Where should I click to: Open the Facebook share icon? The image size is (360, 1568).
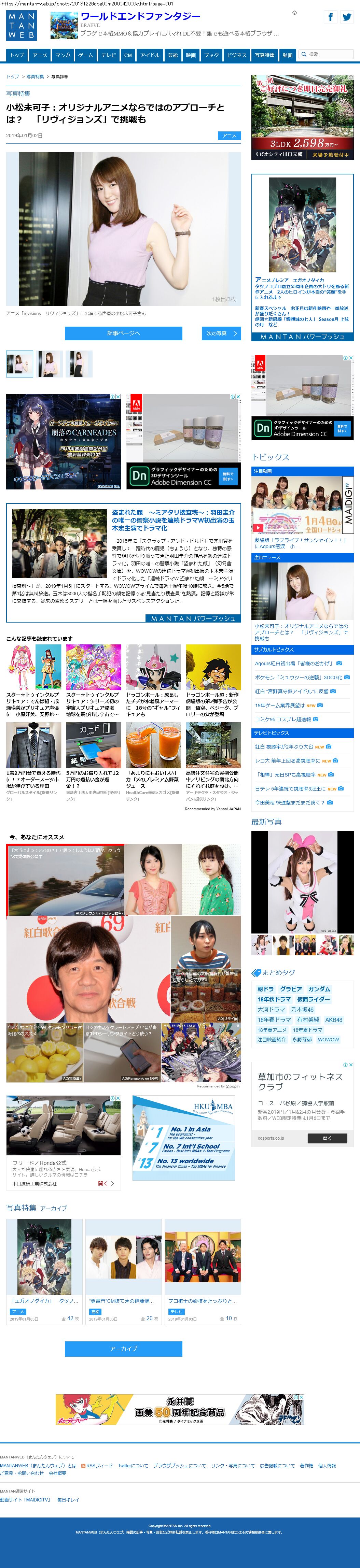coord(331,17)
